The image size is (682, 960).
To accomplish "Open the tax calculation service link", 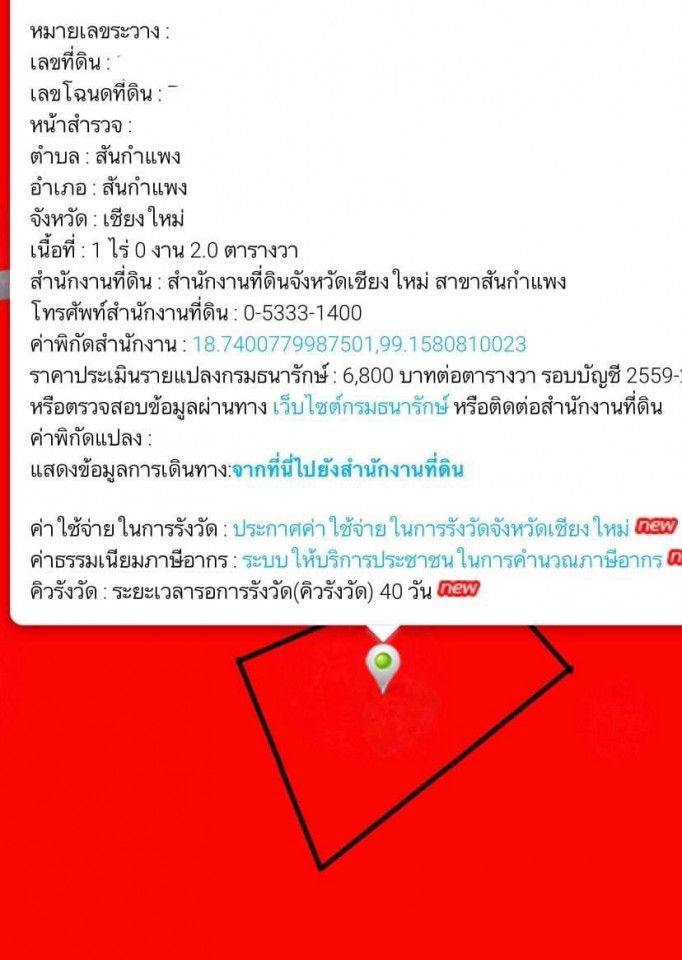I will [451, 559].
